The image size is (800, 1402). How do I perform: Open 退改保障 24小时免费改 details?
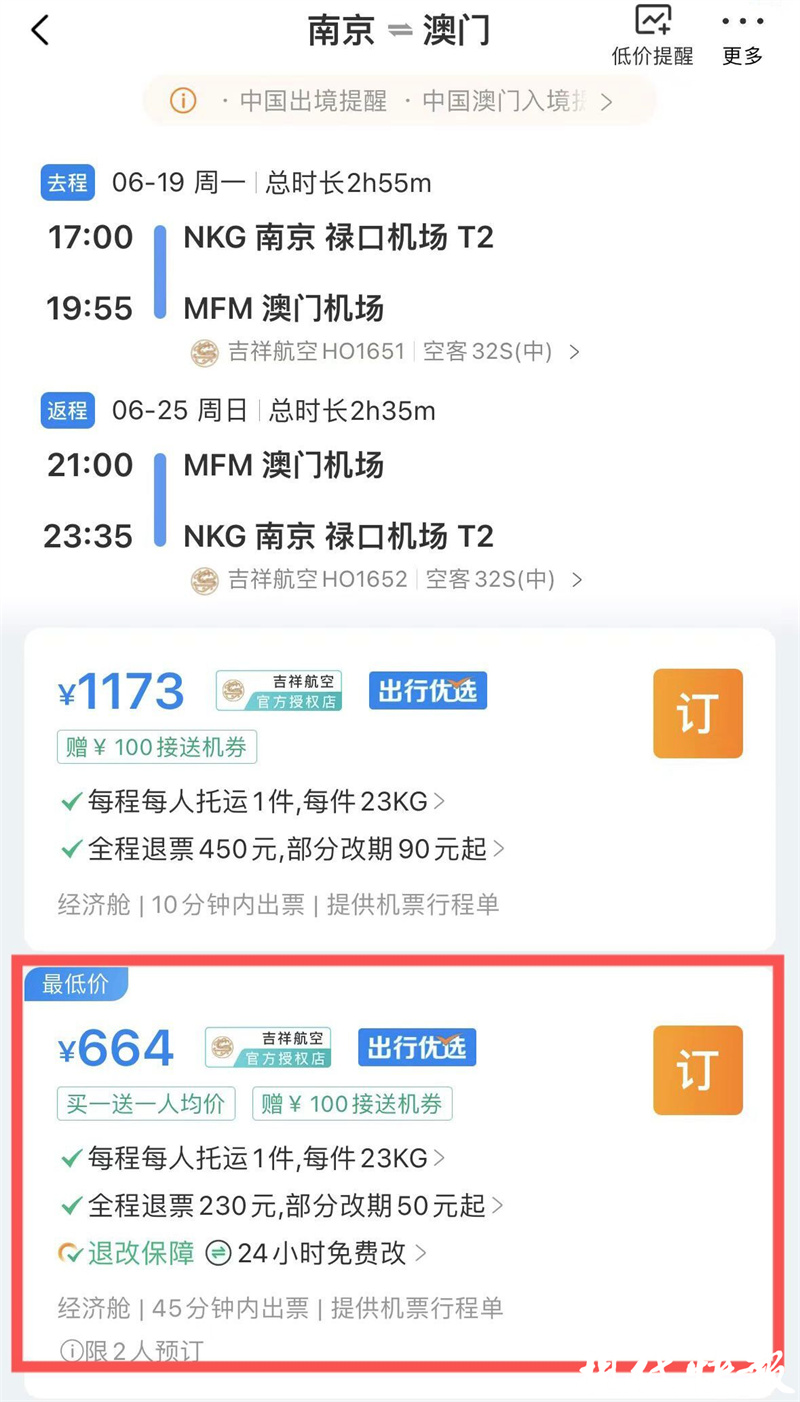click(244, 1253)
